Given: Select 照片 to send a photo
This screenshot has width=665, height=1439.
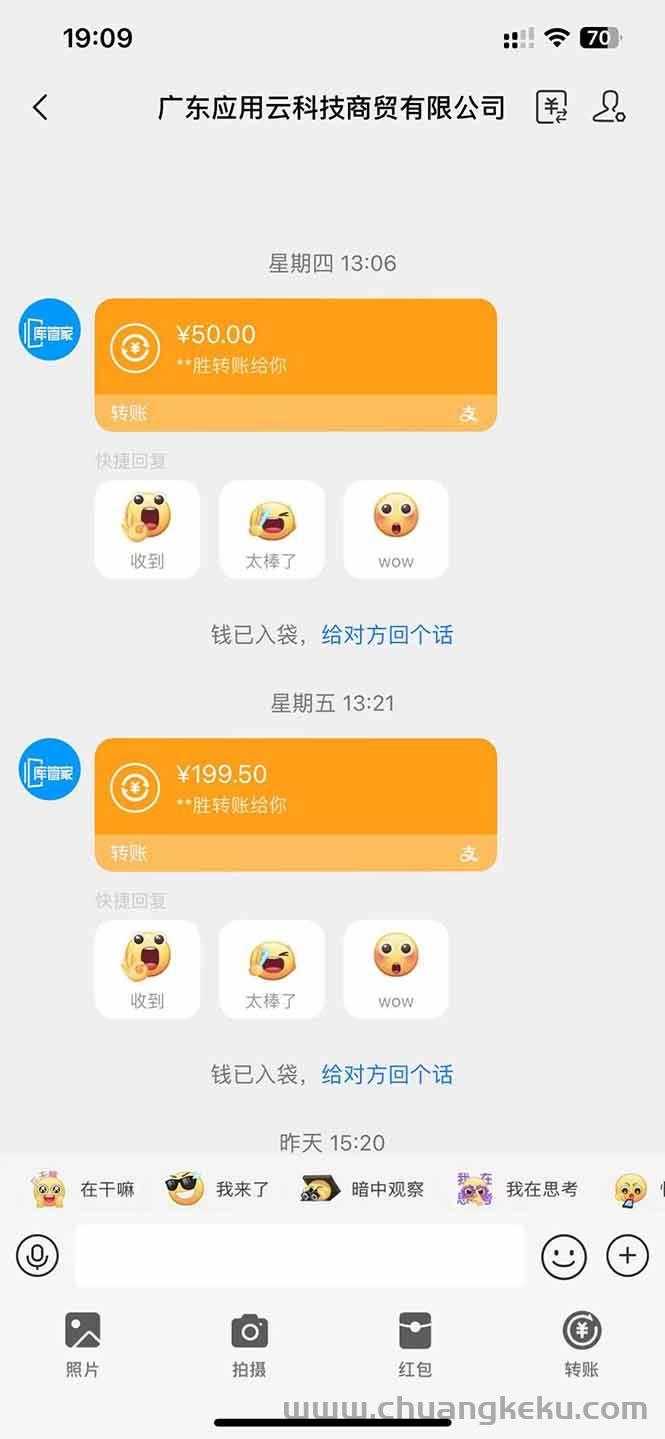Looking at the screenshot, I should 83,1344.
